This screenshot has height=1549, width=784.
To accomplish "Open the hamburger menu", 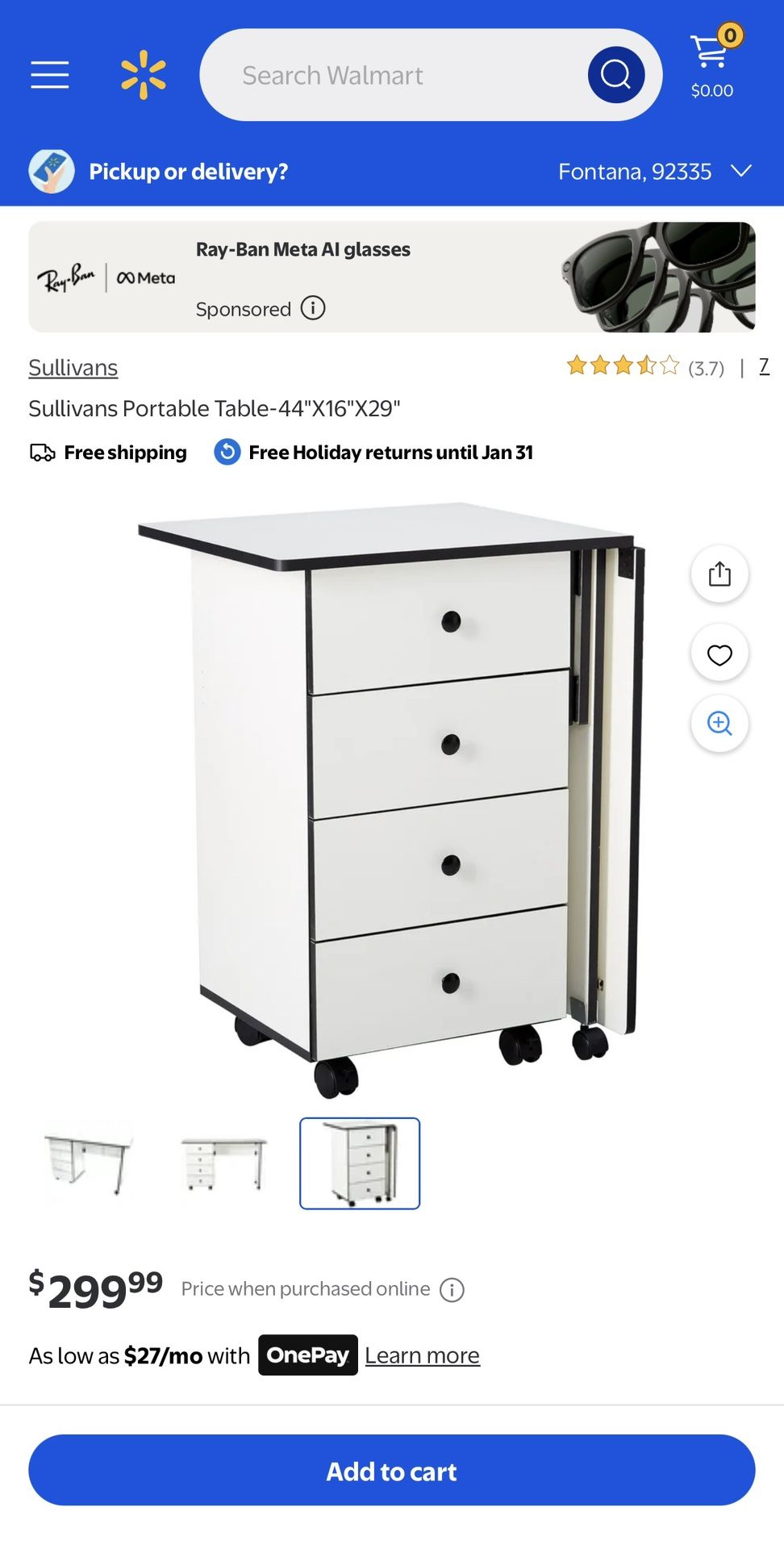I will coord(50,75).
